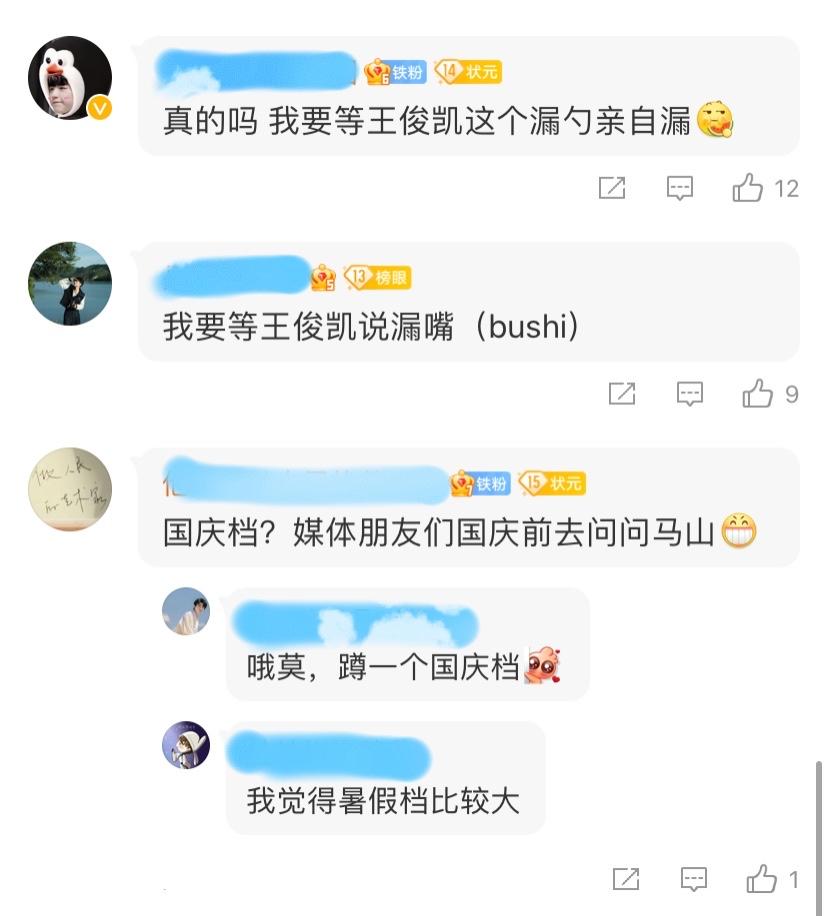This screenshot has width=828, height=916.
Task: Reply to the comment about 漏勺亲自漏
Action: [680, 188]
